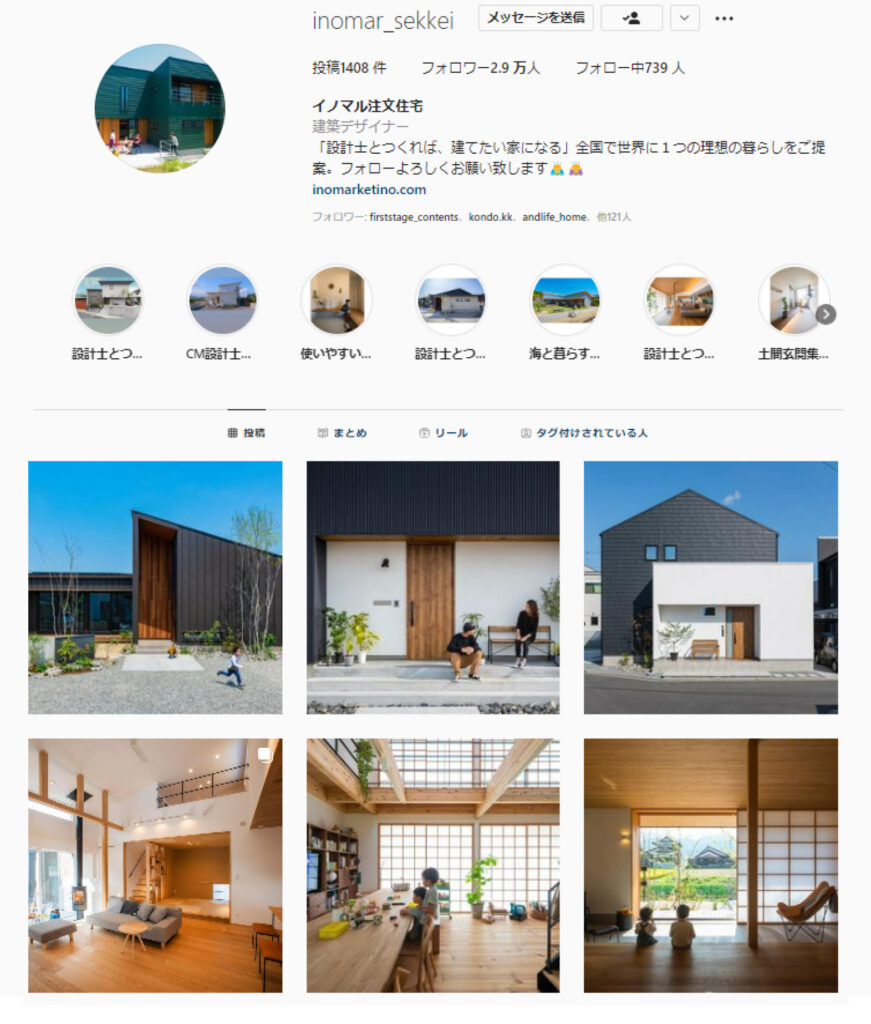Screen dimensions: 871x1024
Task: Open post of two children by shoji window
Action: (711, 865)
